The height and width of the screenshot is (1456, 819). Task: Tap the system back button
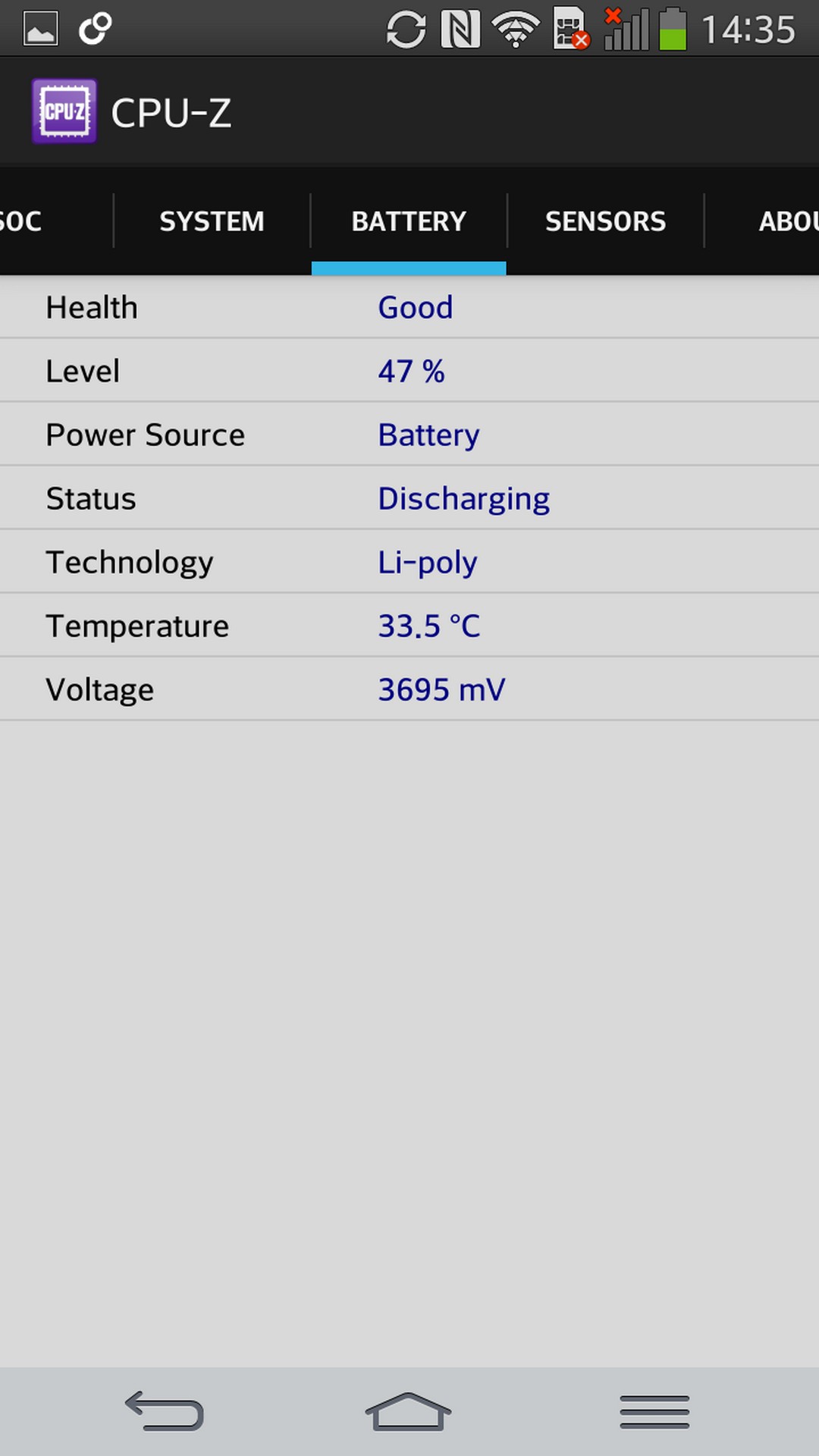click(x=165, y=1411)
